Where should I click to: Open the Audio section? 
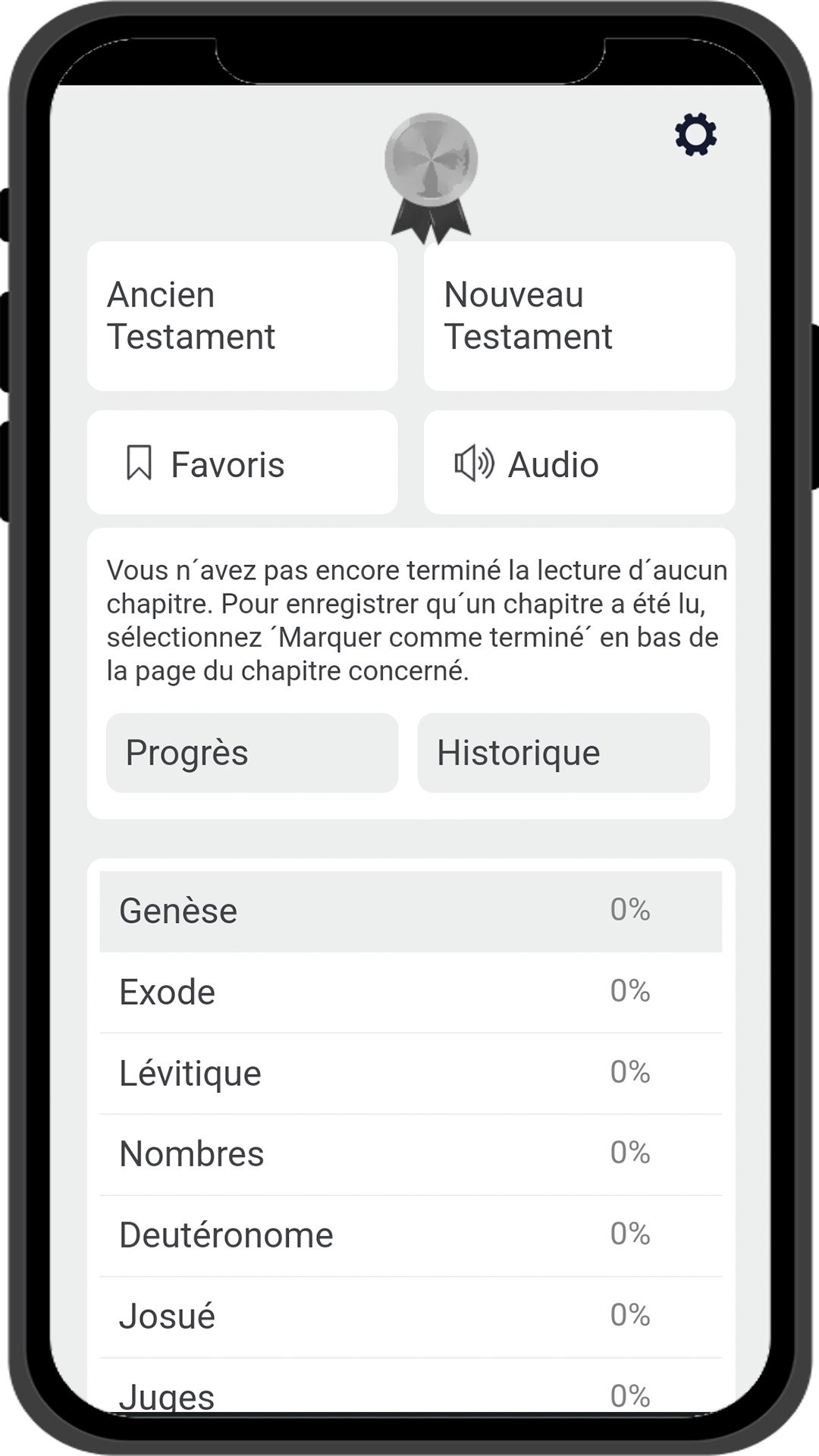click(579, 463)
